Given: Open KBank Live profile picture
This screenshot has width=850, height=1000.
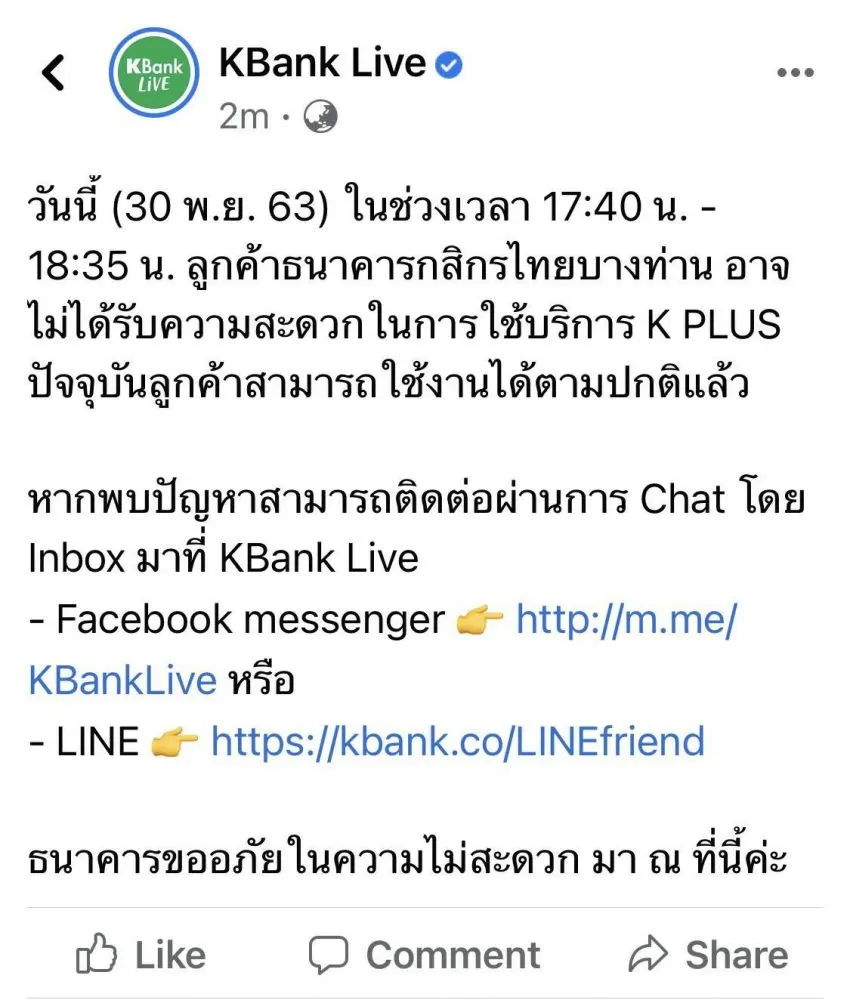Looking at the screenshot, I should (152, 73).
